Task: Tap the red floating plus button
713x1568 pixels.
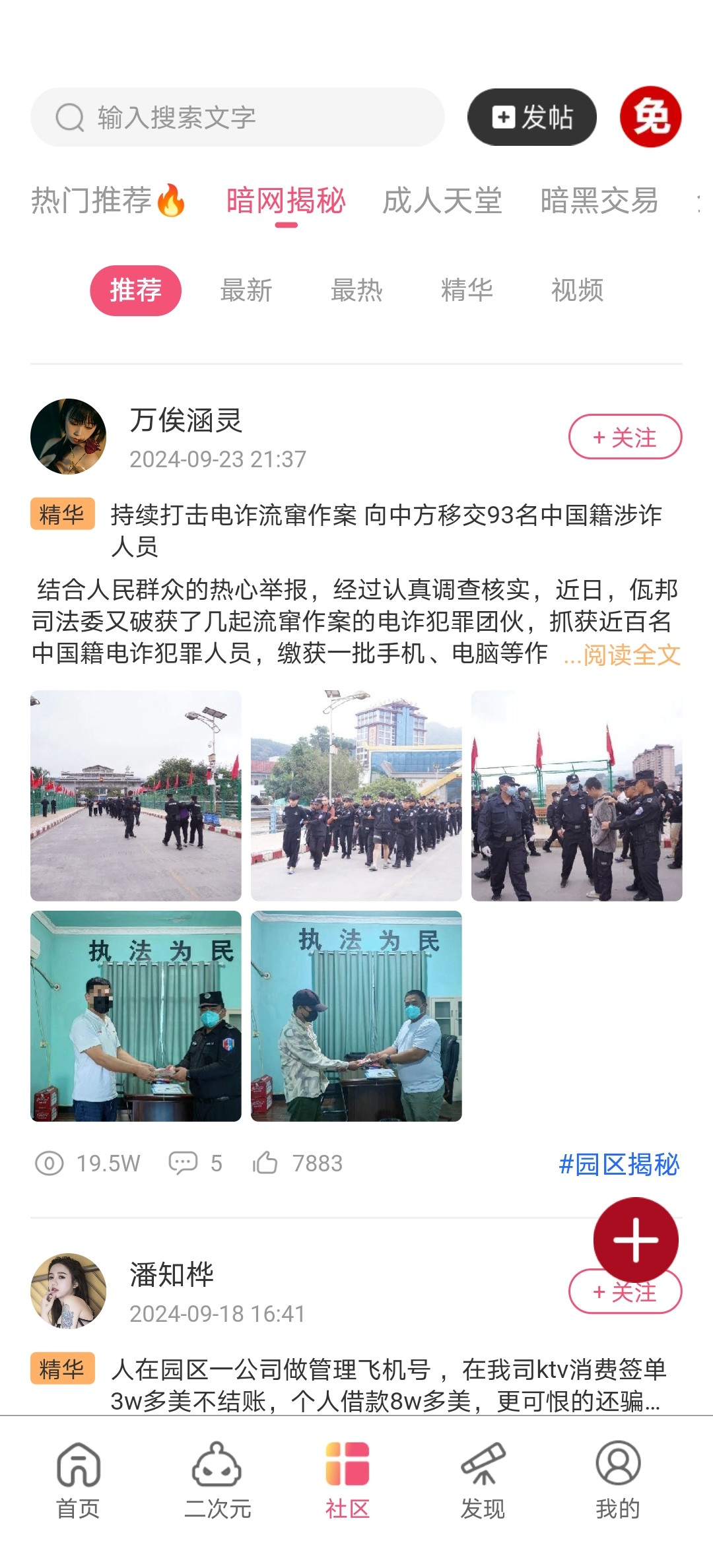Action: tap(635, 1240)
